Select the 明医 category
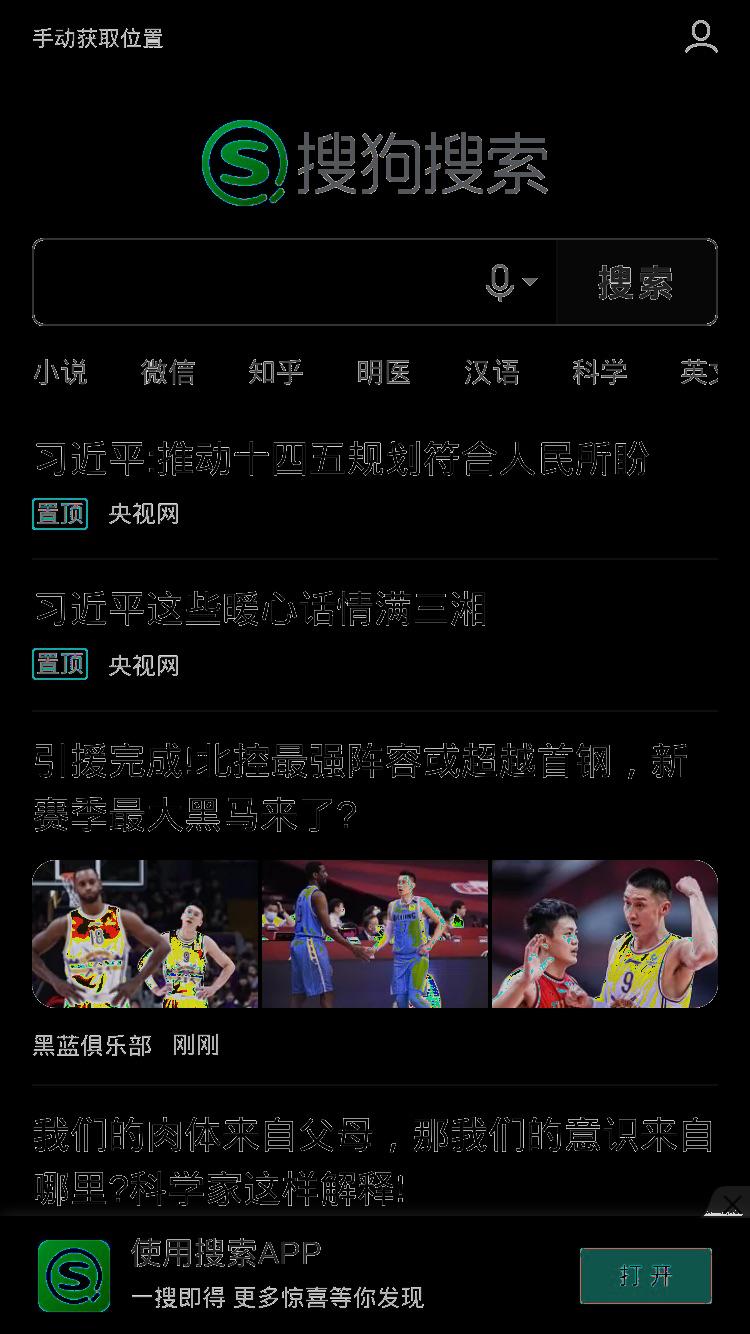The width and height of the screenshot is (750, 1334). click(384, 372)
